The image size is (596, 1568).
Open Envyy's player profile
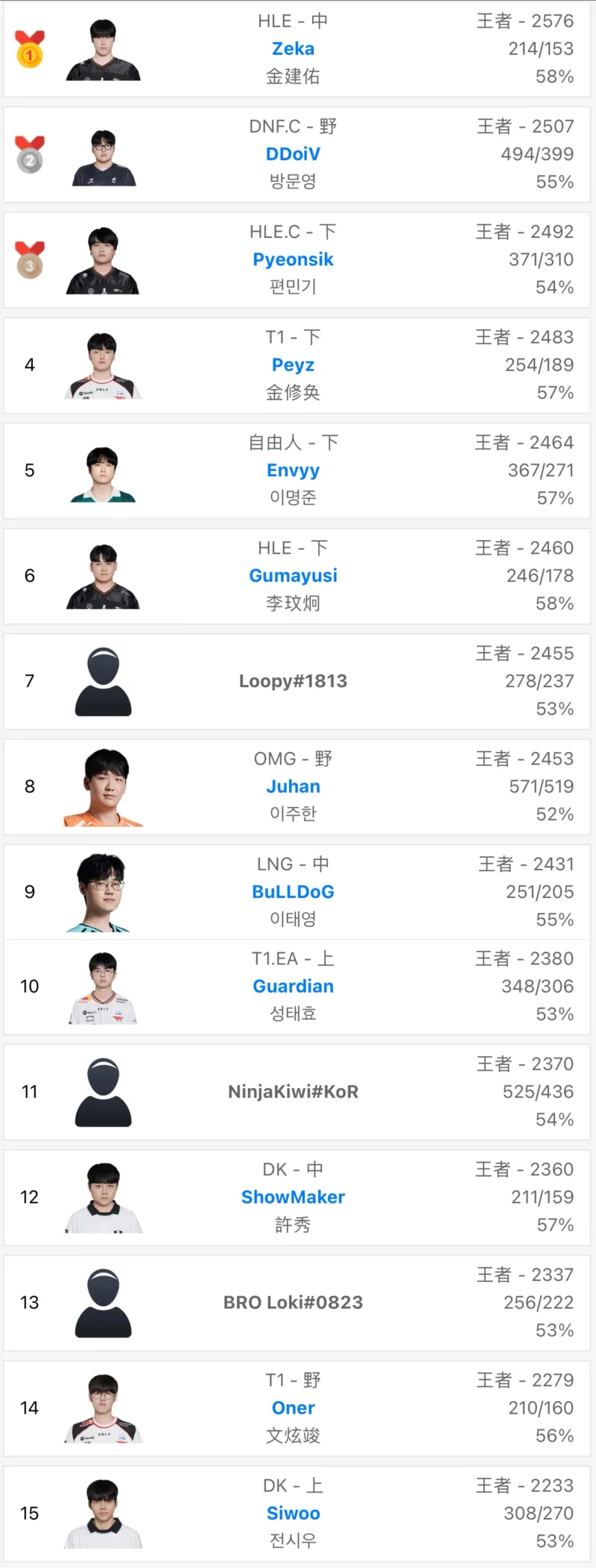pyautogui.click(x=293, y=470)
